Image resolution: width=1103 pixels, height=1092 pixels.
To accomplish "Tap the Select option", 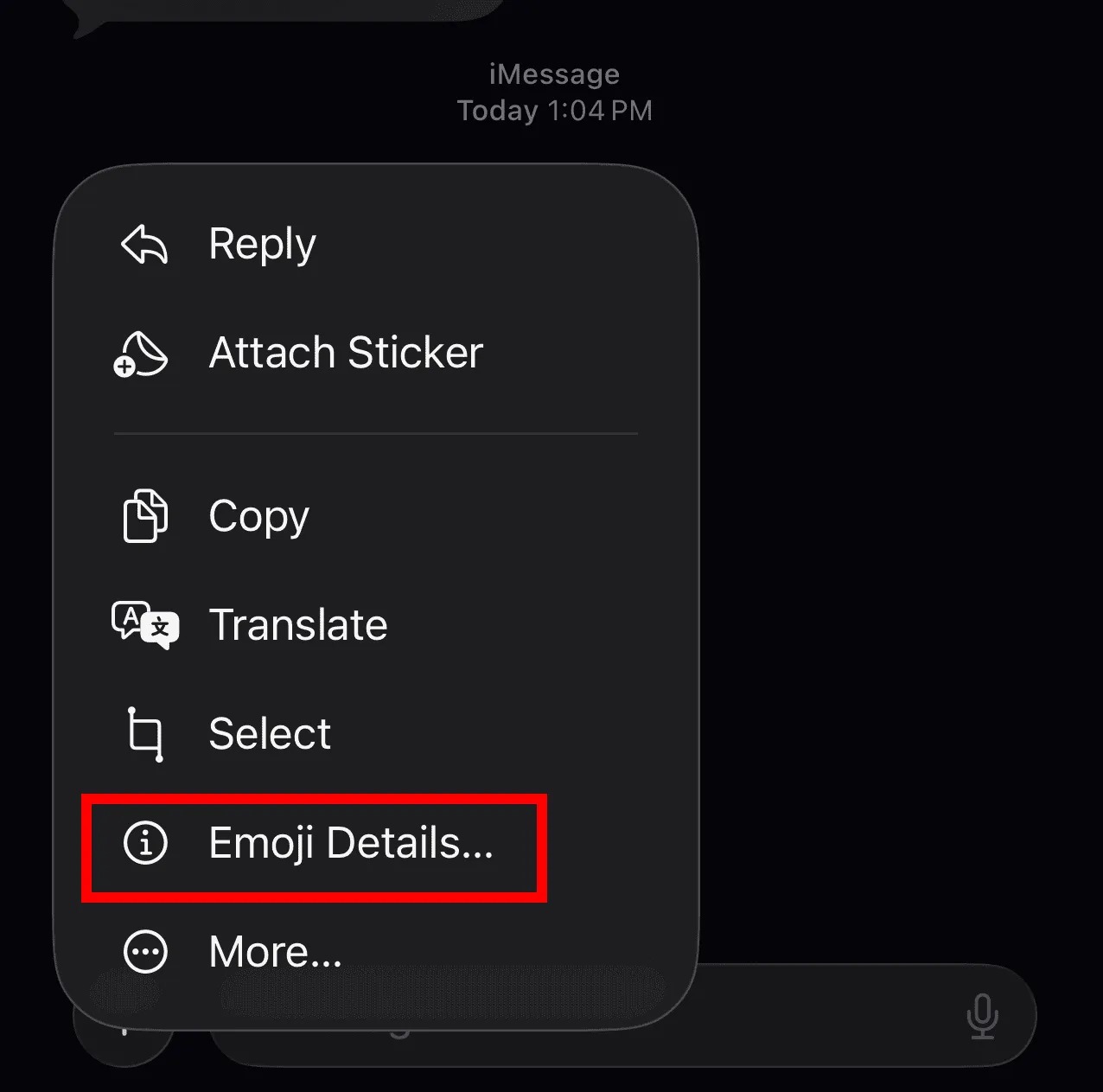I will (x=269, y=734).
